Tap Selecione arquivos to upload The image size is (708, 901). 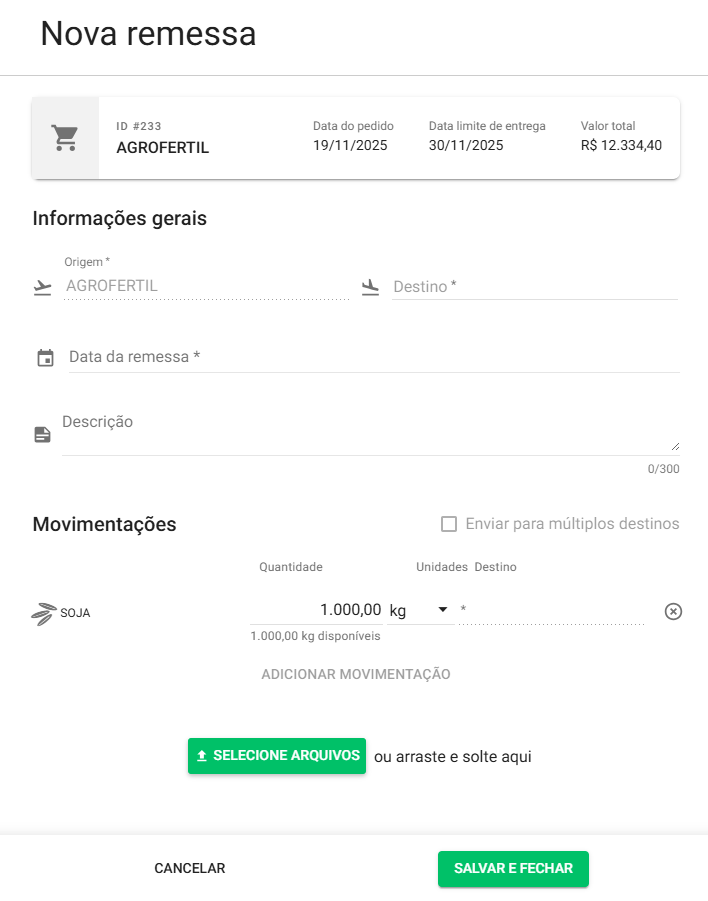pos(277,756)
